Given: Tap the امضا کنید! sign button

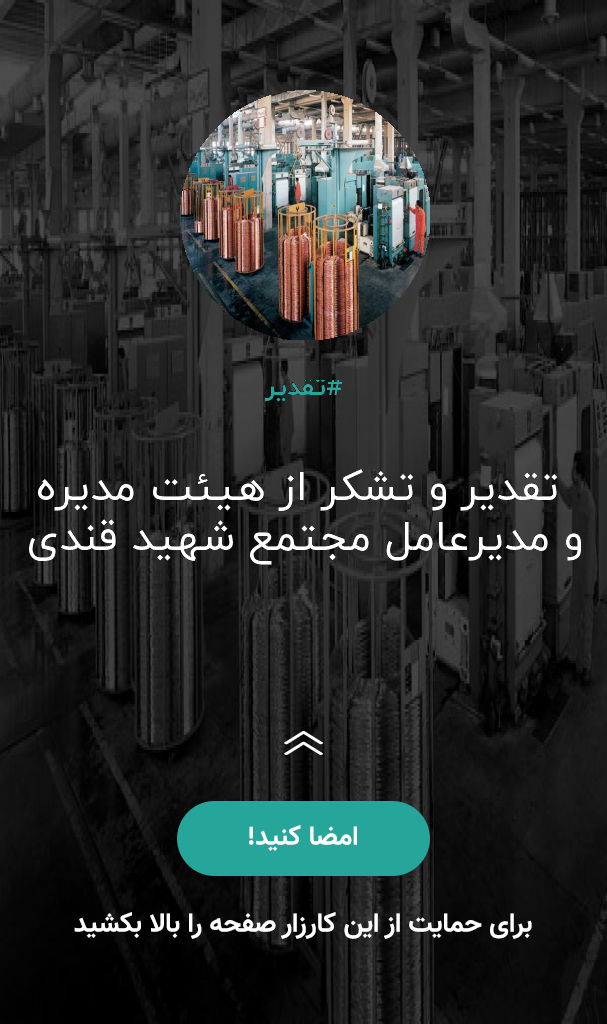Looking at the screenshot, I should (303, 838).
